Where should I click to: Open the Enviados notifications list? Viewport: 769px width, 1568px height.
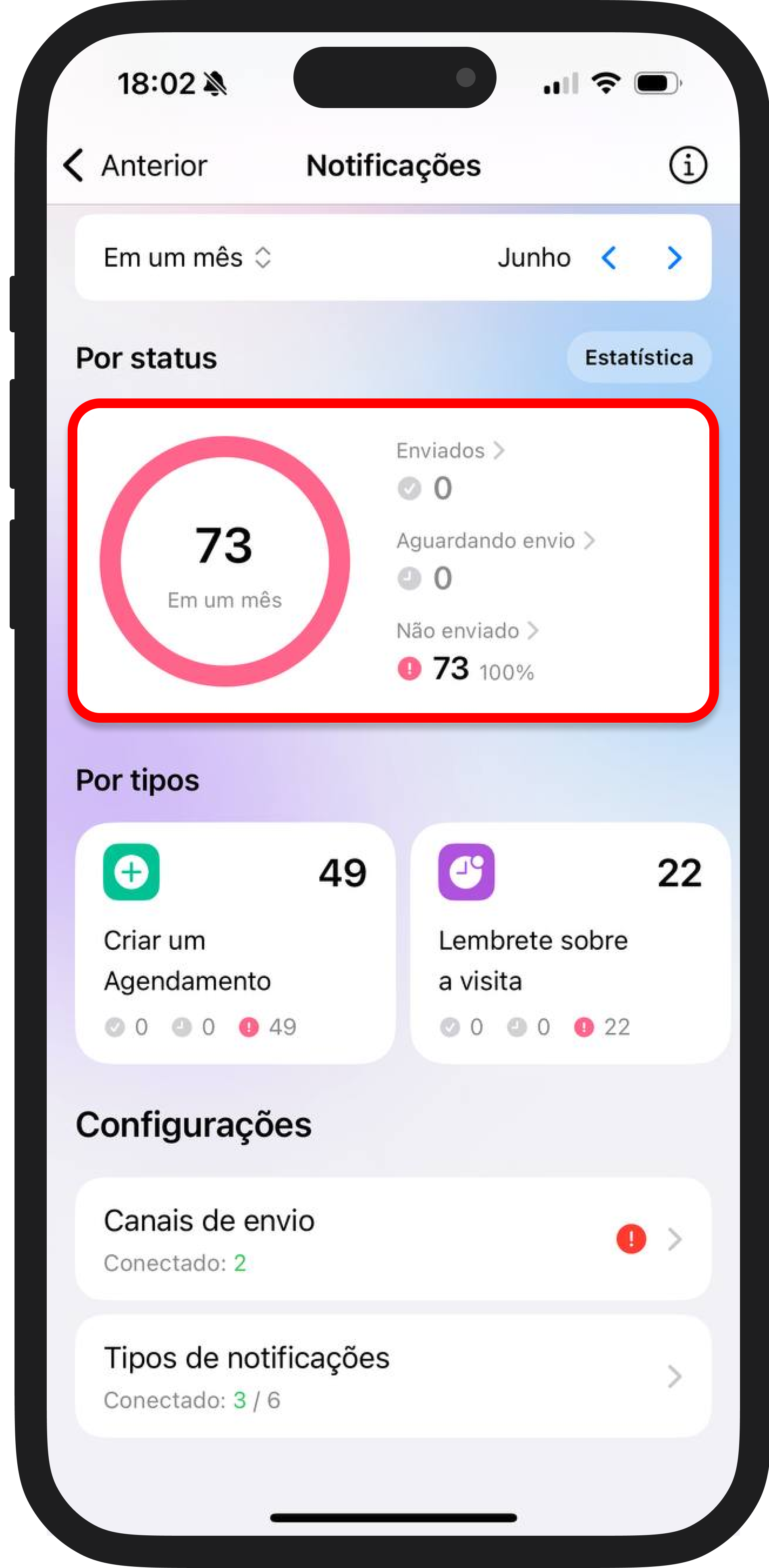tap(451, 450)
